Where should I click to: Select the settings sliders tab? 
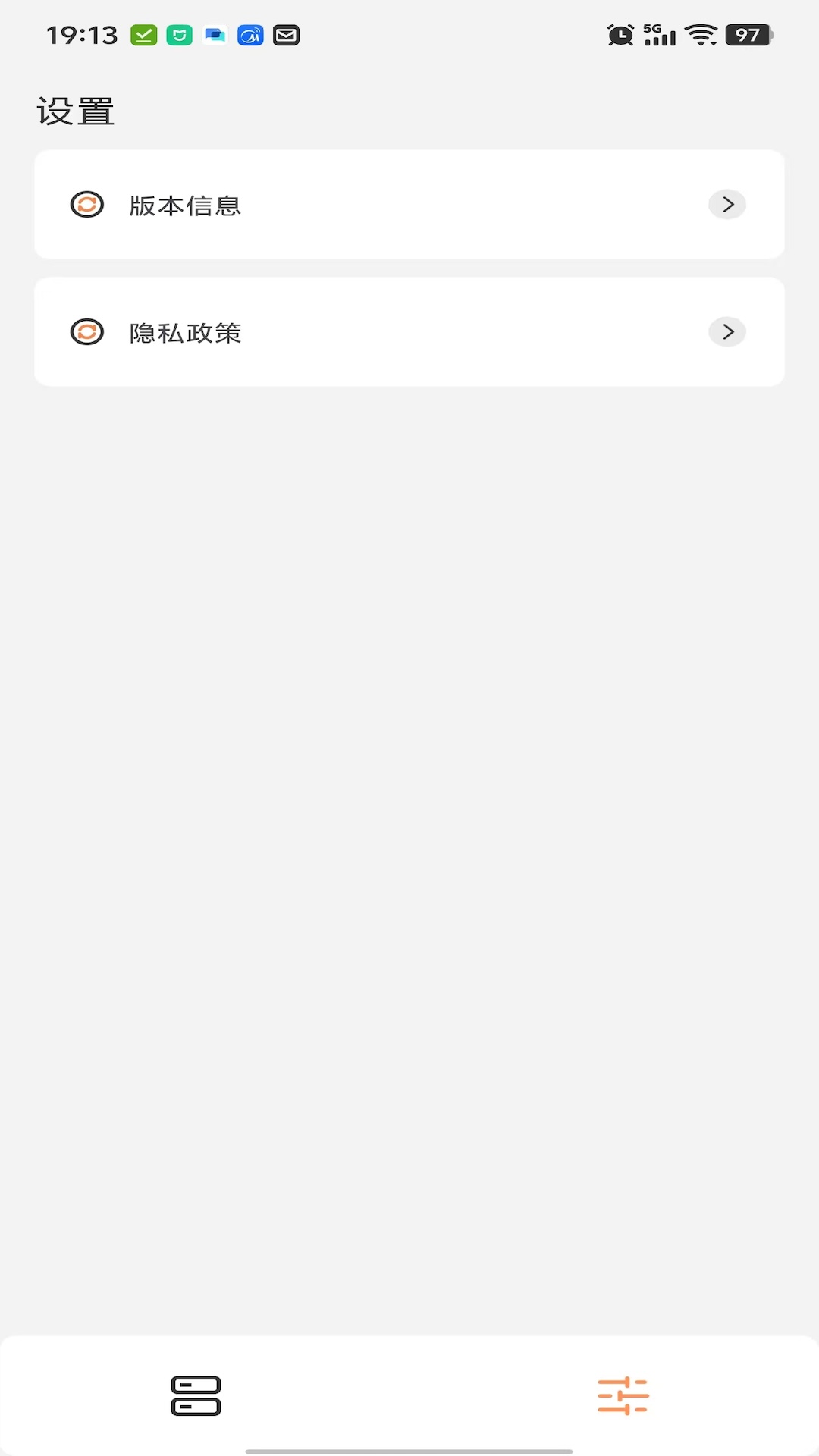[x=623, y=1396]
